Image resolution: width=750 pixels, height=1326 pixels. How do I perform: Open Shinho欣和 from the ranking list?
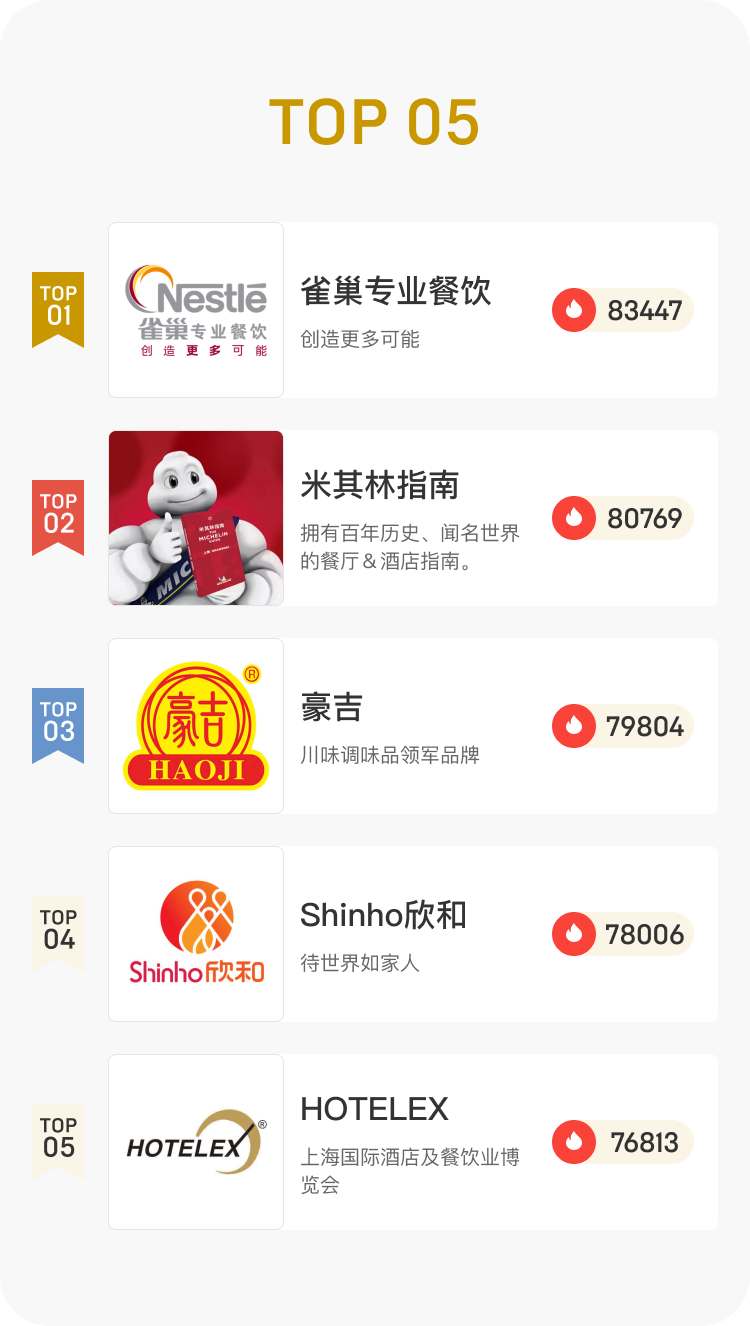[x=412, y=934]
